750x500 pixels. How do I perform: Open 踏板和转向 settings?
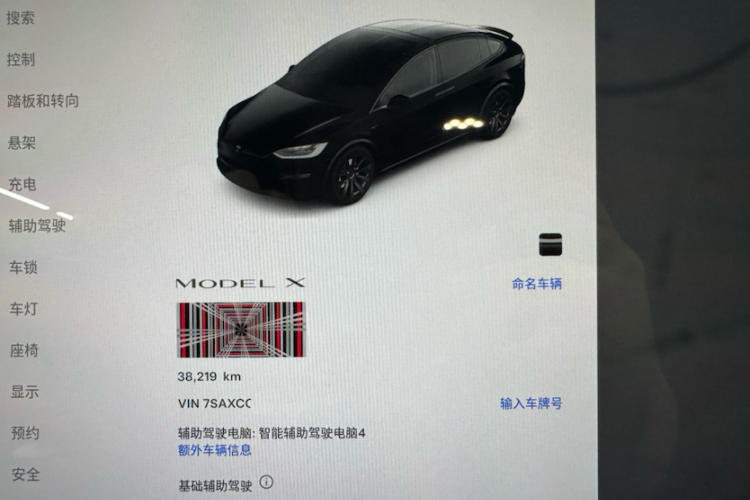(x=43, y=101)
